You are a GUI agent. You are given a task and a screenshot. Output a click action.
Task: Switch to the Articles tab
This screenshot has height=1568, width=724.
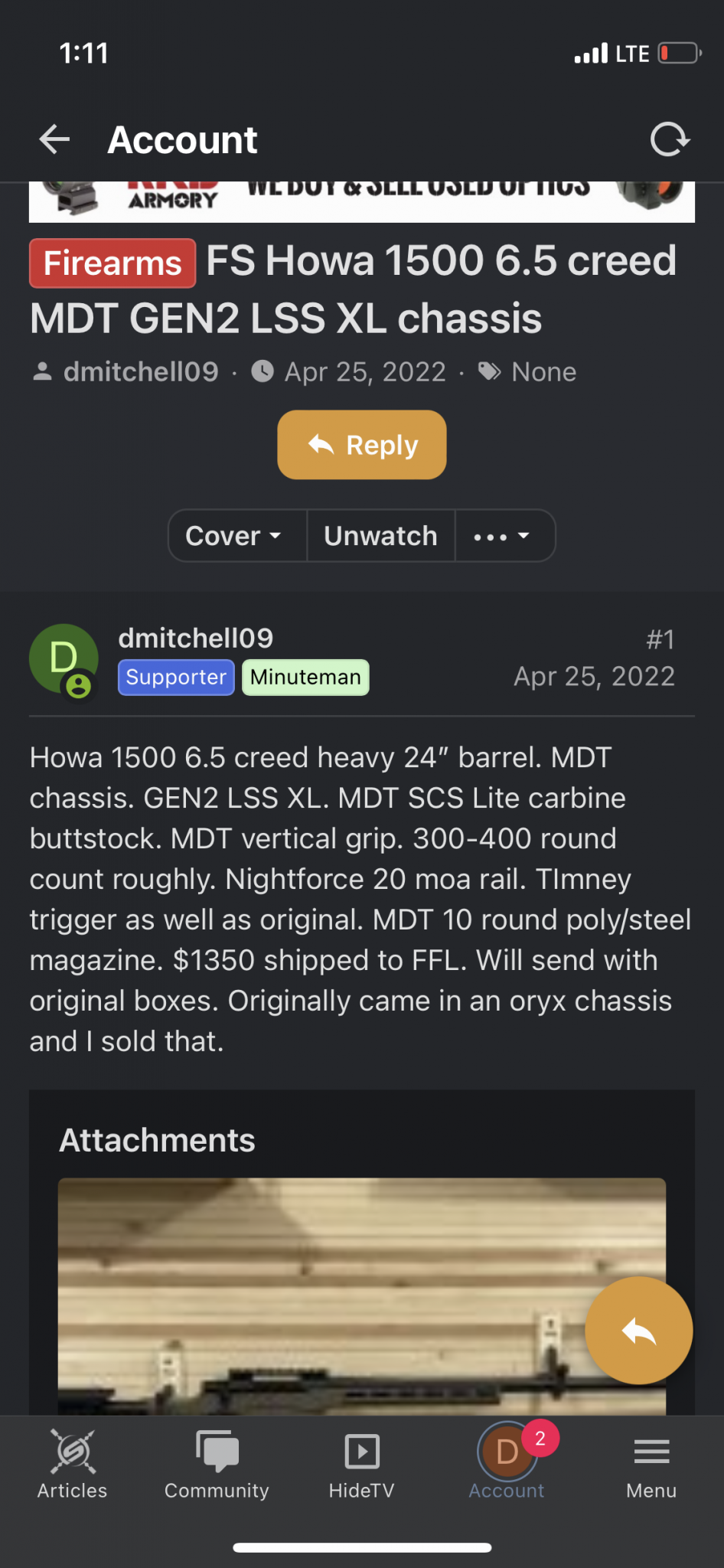[x=73, y=1464]
